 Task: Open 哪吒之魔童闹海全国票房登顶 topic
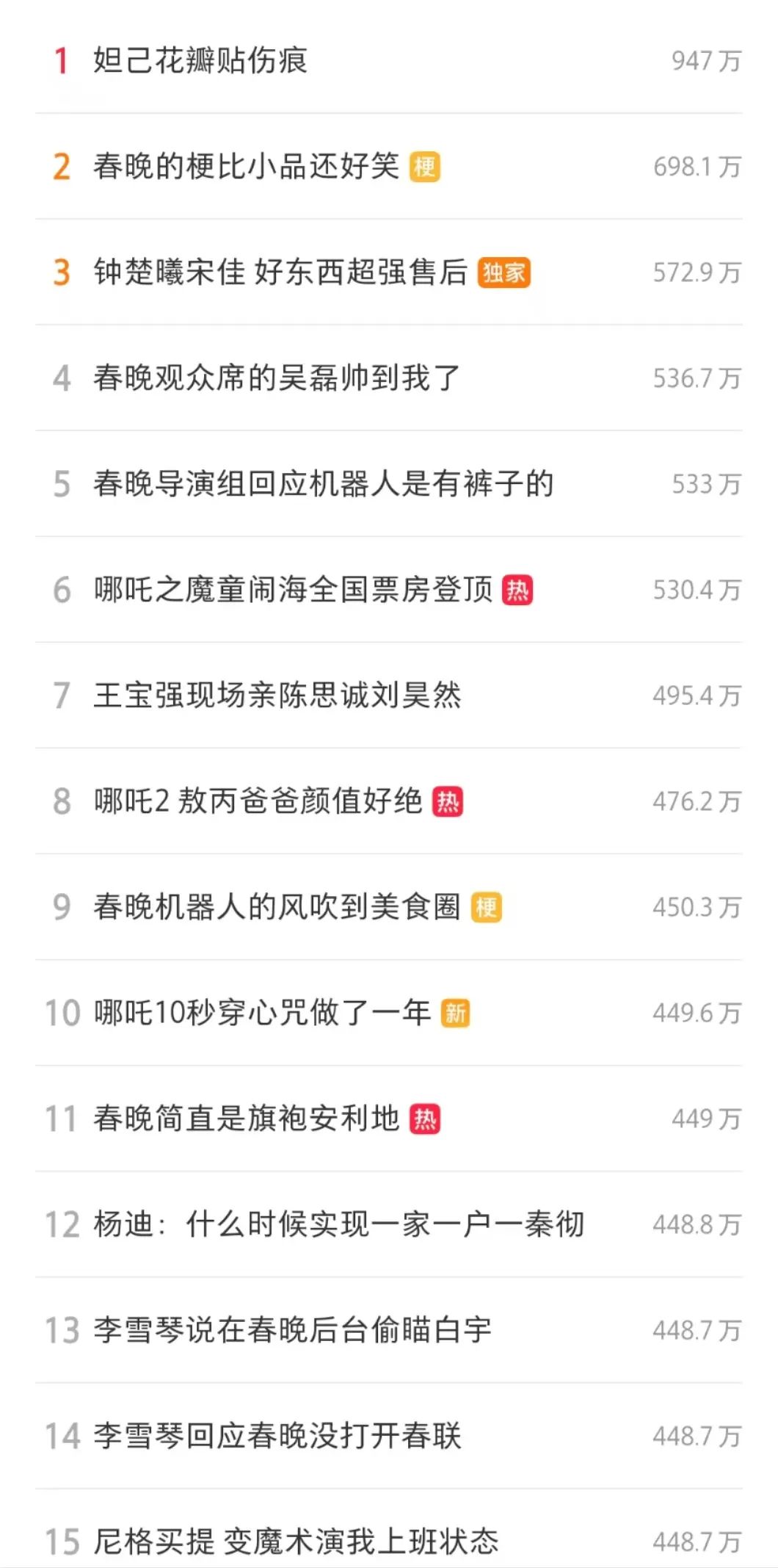(293, 590)
